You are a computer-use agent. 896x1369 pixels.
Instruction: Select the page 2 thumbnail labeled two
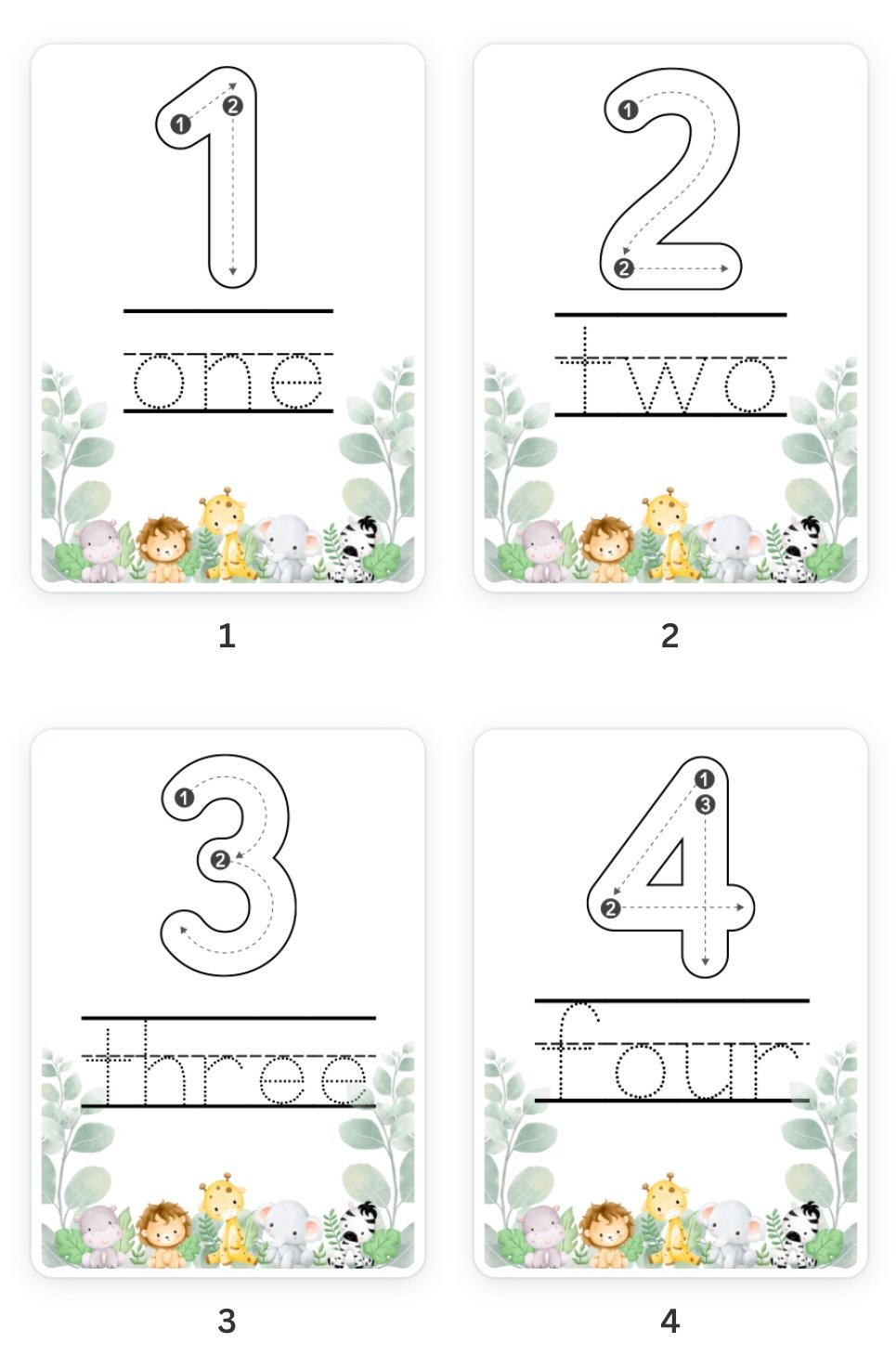tap(670, 318)
